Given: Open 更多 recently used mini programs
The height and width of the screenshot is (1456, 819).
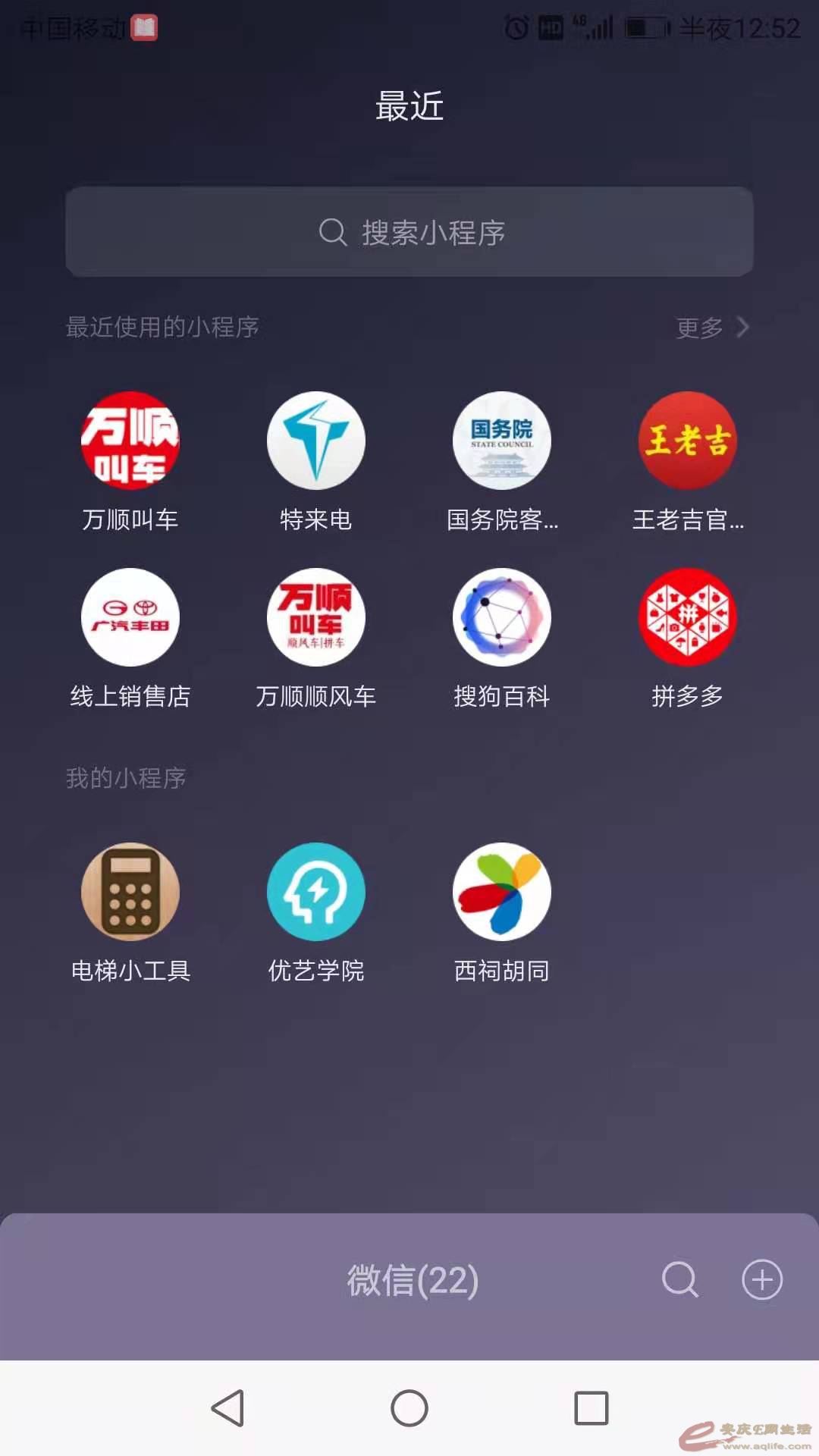Looking at the screenshot, I should 711,328.
